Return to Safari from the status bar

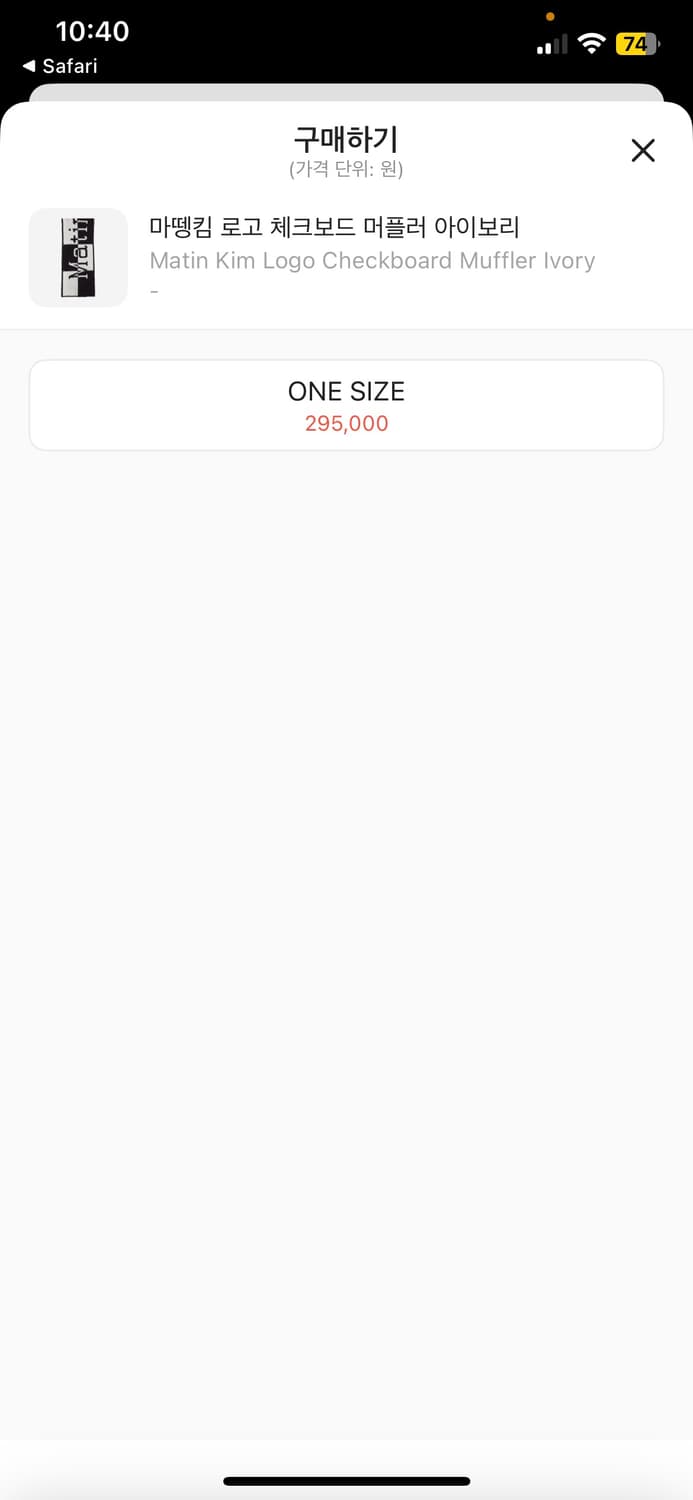pos(60,66)
